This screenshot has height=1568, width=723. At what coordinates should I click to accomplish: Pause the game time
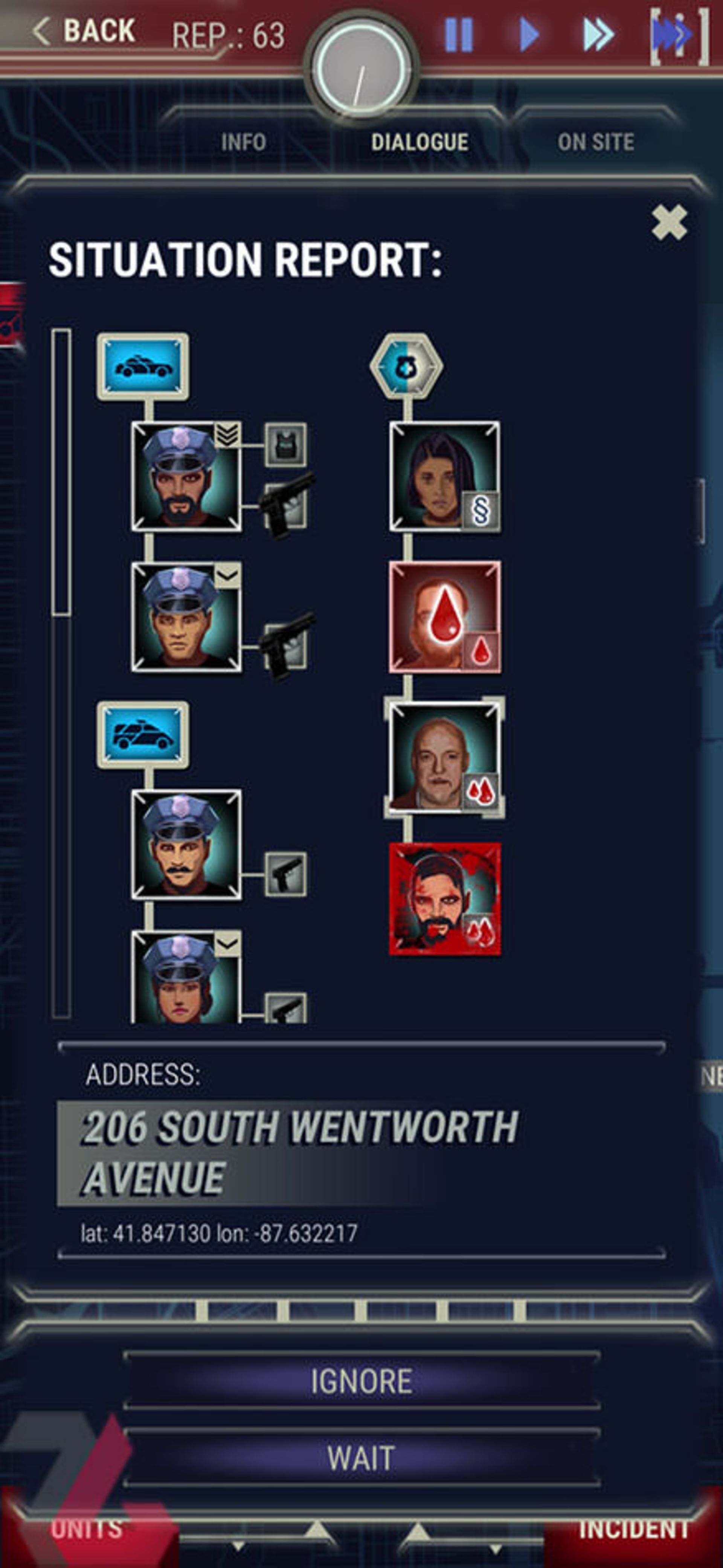point(458,34)
